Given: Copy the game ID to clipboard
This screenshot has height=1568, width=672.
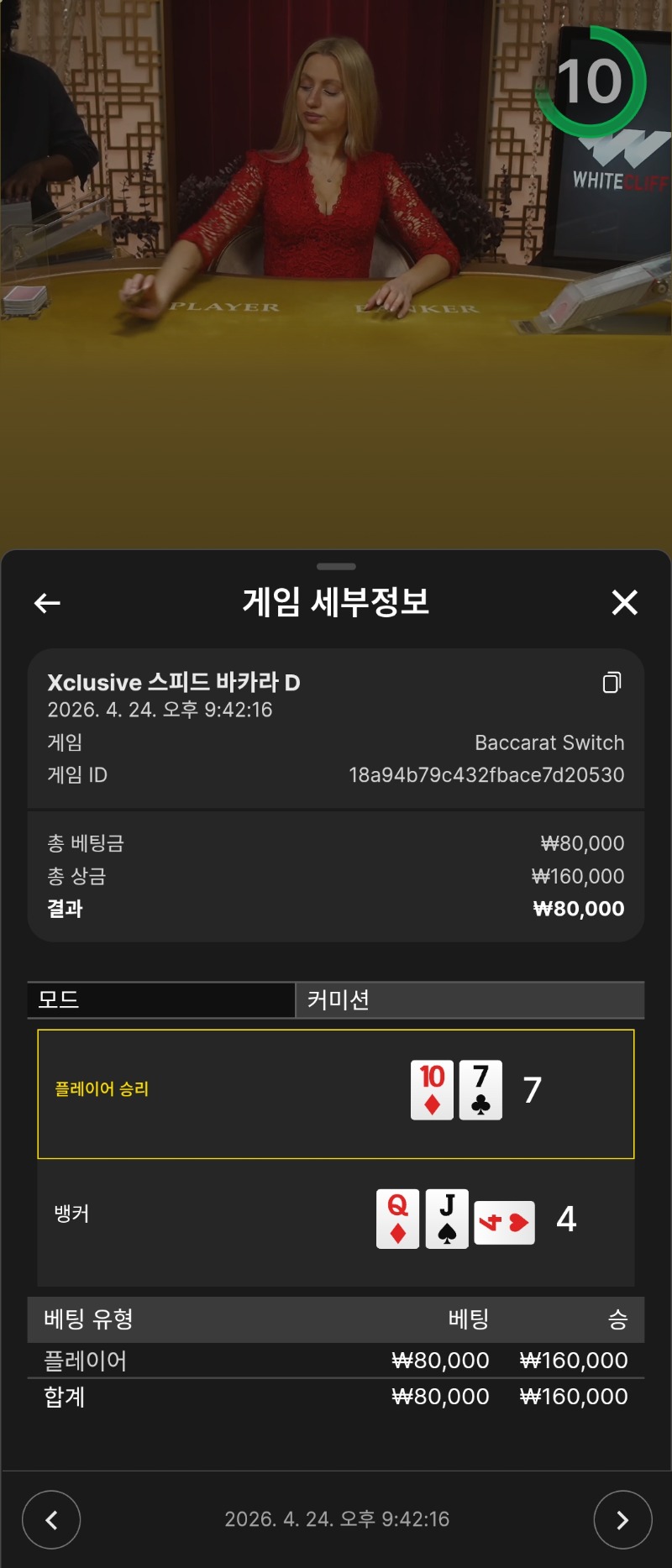Looking at the screenshot, I should coord(612,683).
